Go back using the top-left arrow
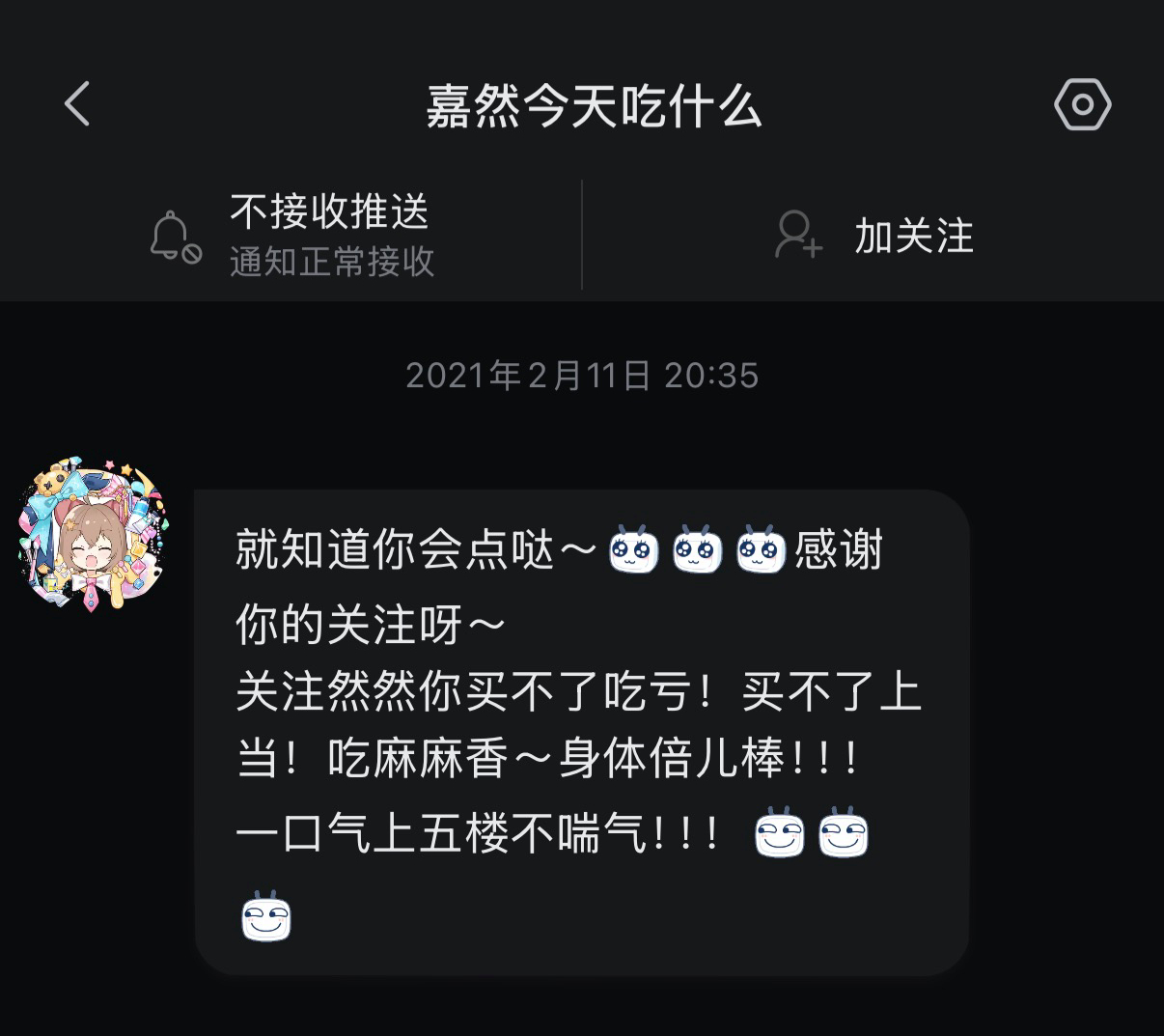The width and height of the screenshot is (1164, 1036). (x=77, y=103)
